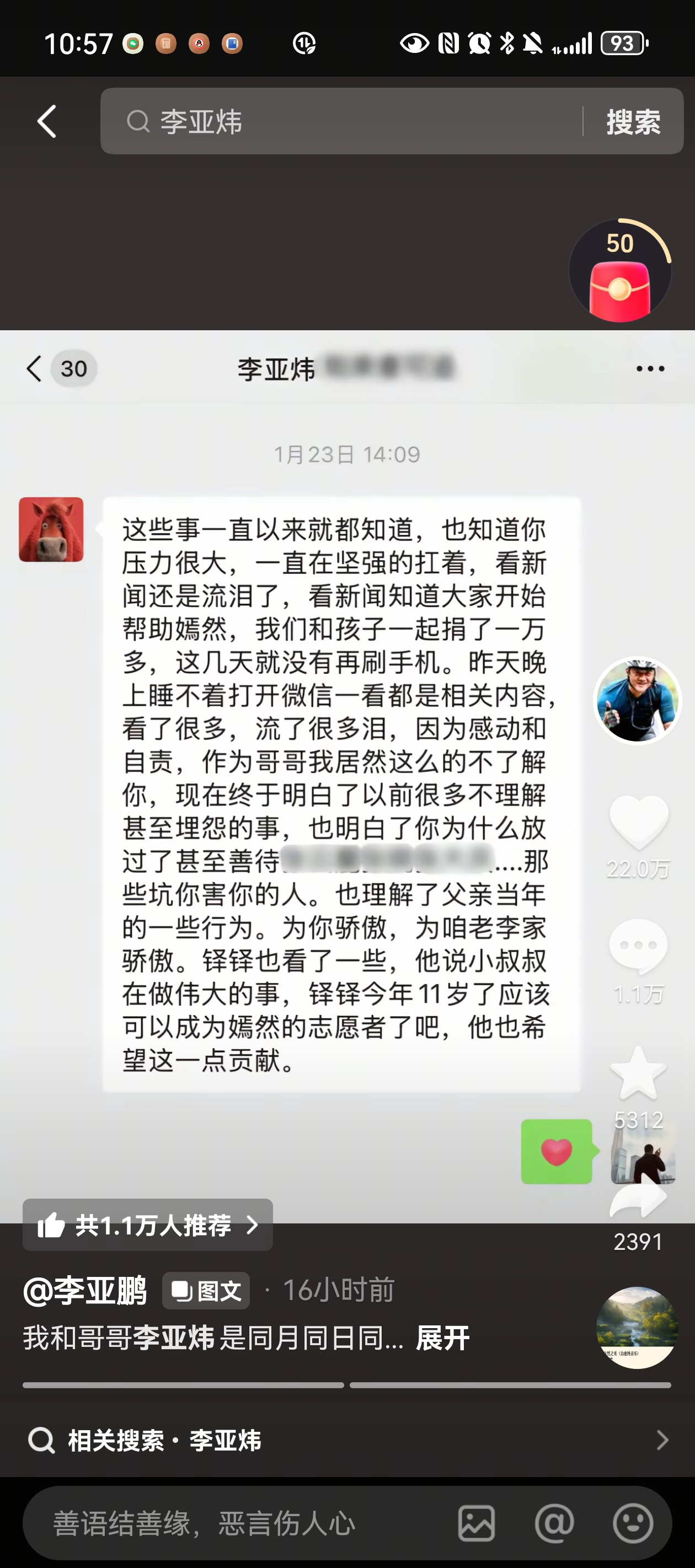Open 相关搜索 · 李亚炜 row

(347, 1440)
